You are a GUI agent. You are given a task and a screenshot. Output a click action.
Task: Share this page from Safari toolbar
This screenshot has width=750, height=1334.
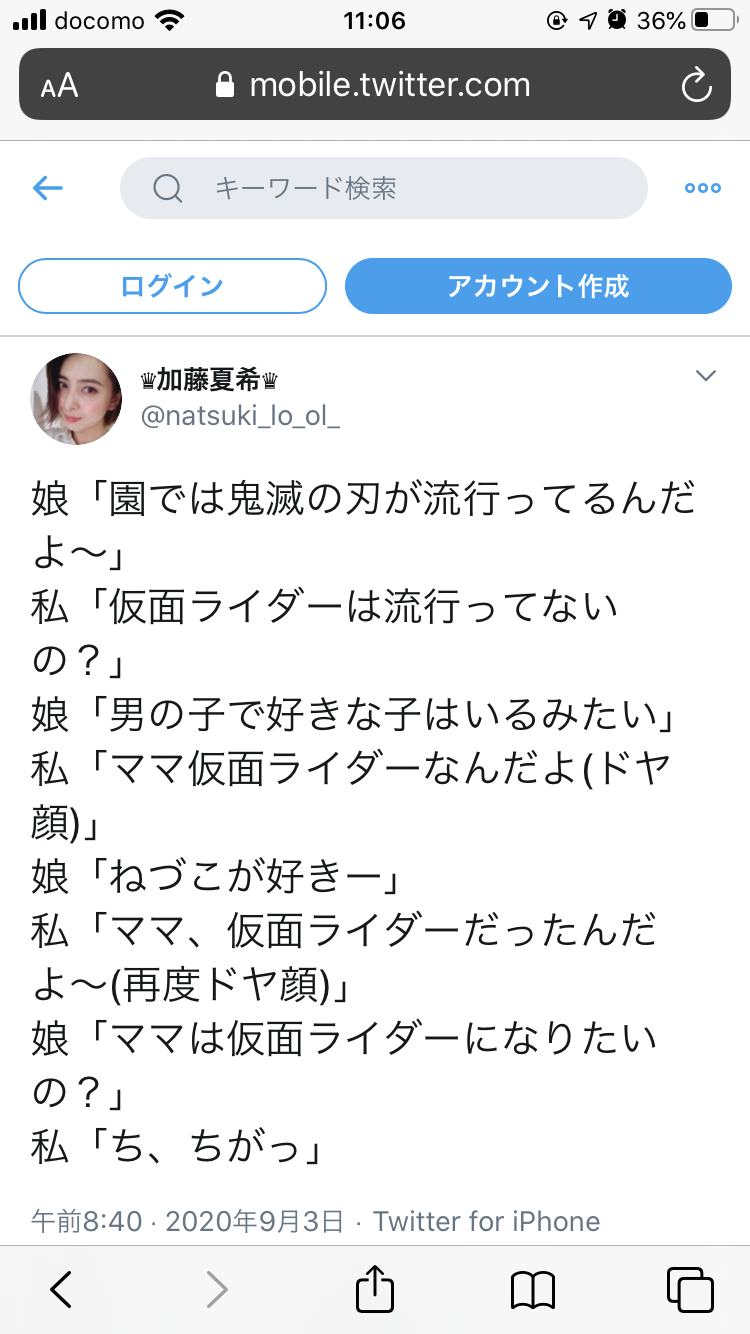pyautogui.click(x=375, y=1289)
